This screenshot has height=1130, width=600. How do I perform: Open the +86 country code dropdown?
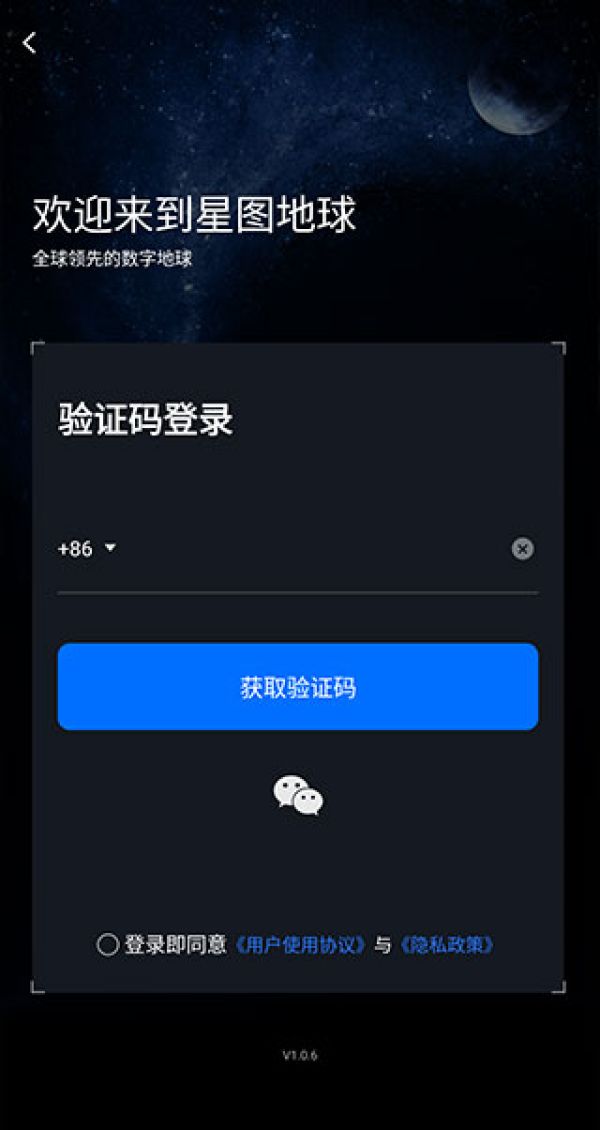(x=88, y=549)
